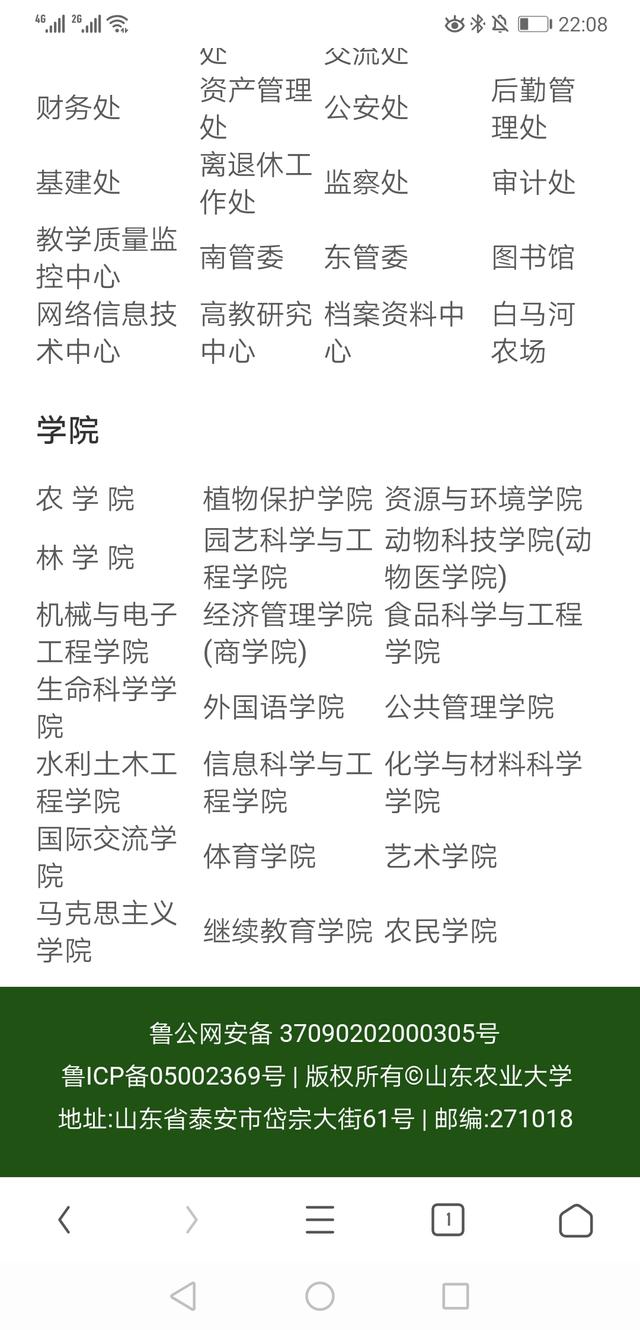Open the 农学院 link
Image resolution: width=640 pixels, height=1330 pixels.
[x=86, y=498]
